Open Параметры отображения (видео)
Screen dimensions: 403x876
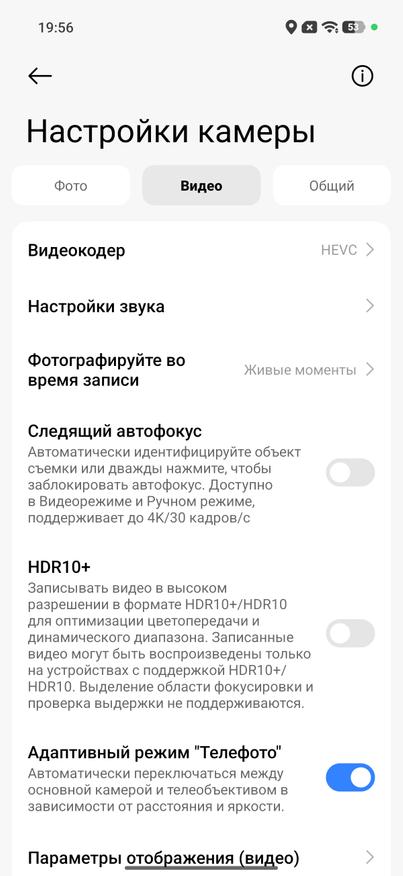[201, 857]
